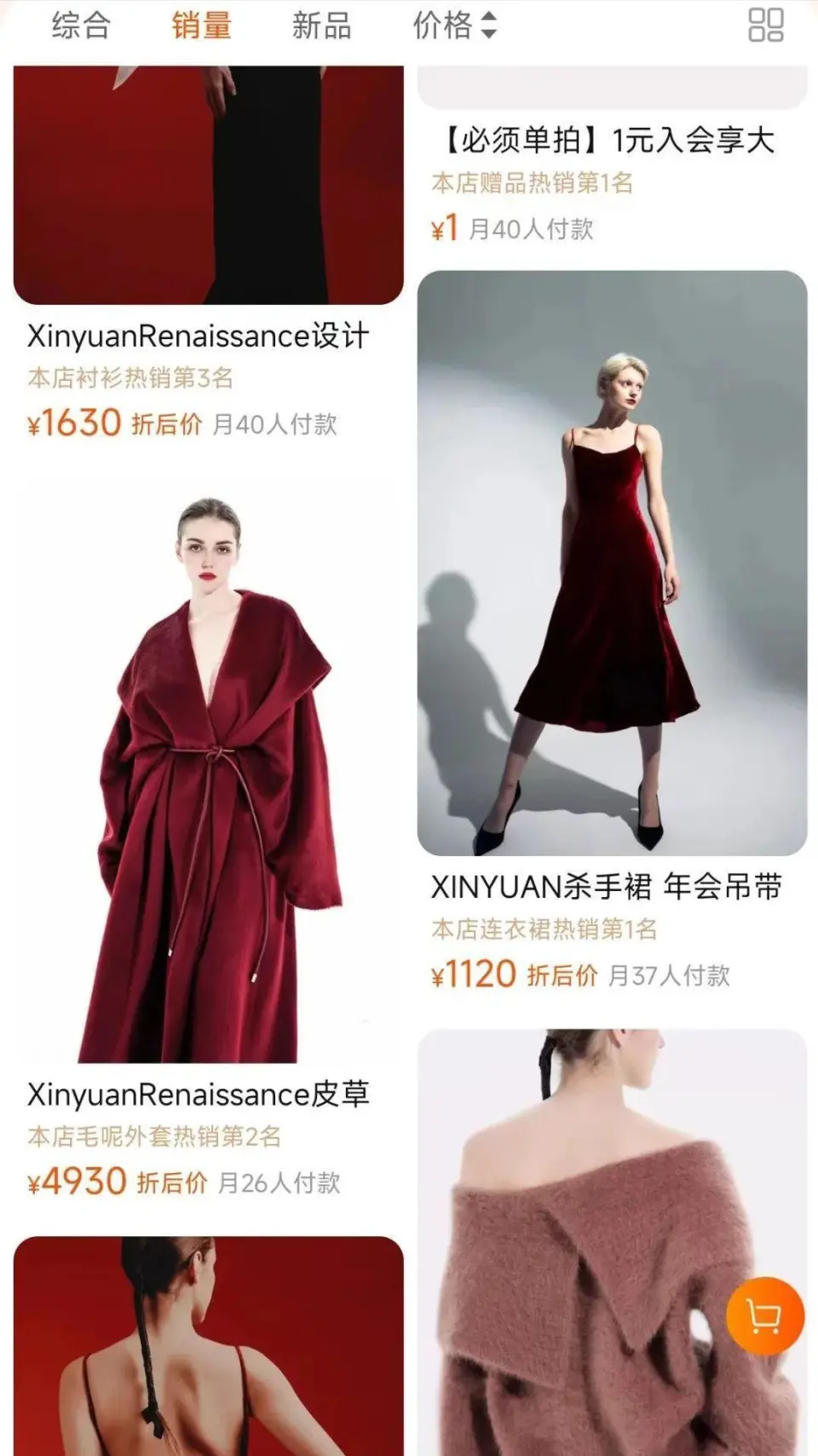Viewport: 818px width, 1456px height.
Task: View the backless strap dress product
Action: click(208, 1346)
